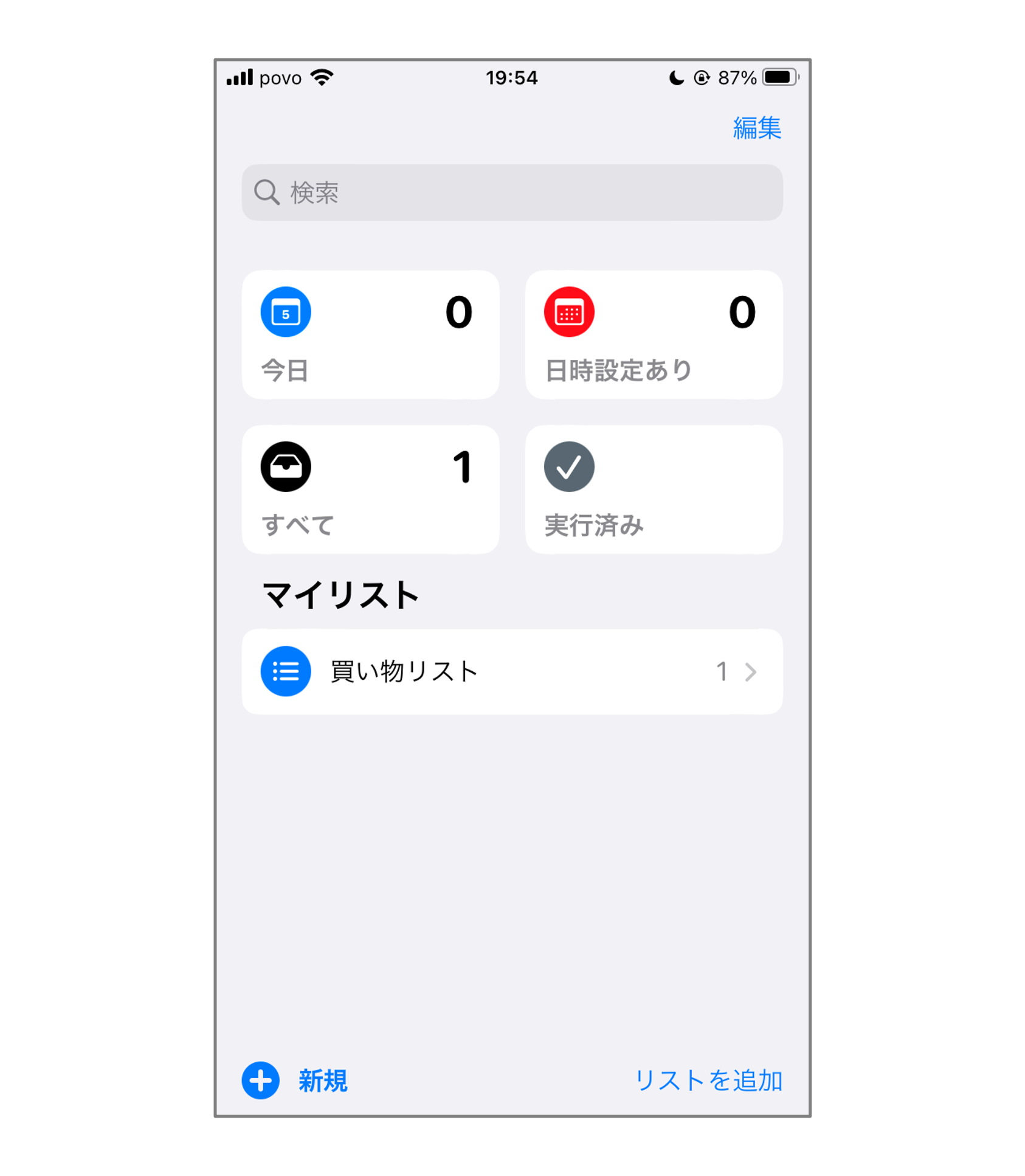
Task: Open the 買い物リスト list
Action: 512,672
